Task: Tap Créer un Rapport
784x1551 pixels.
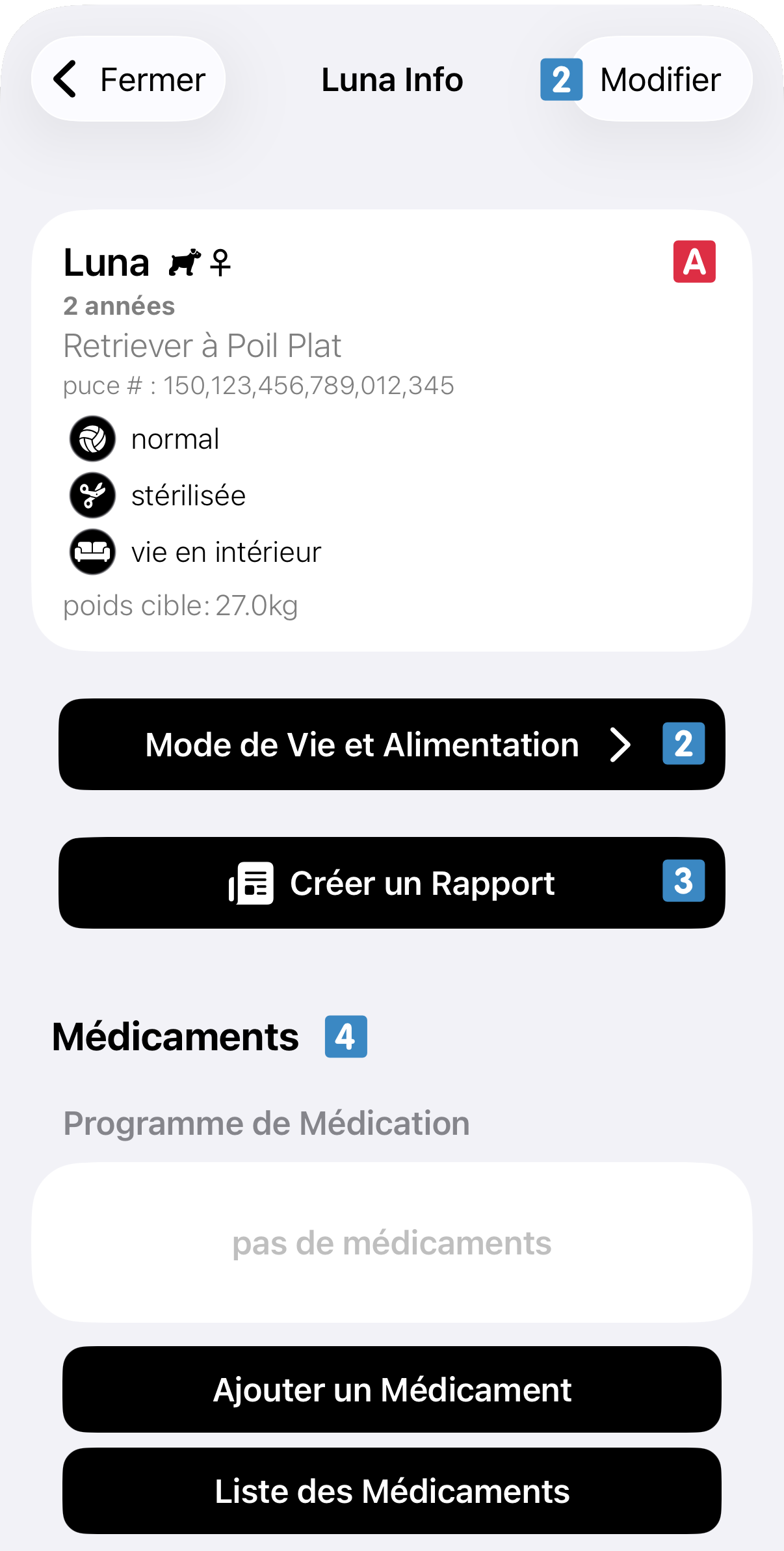Action: [x=391, y=883]
